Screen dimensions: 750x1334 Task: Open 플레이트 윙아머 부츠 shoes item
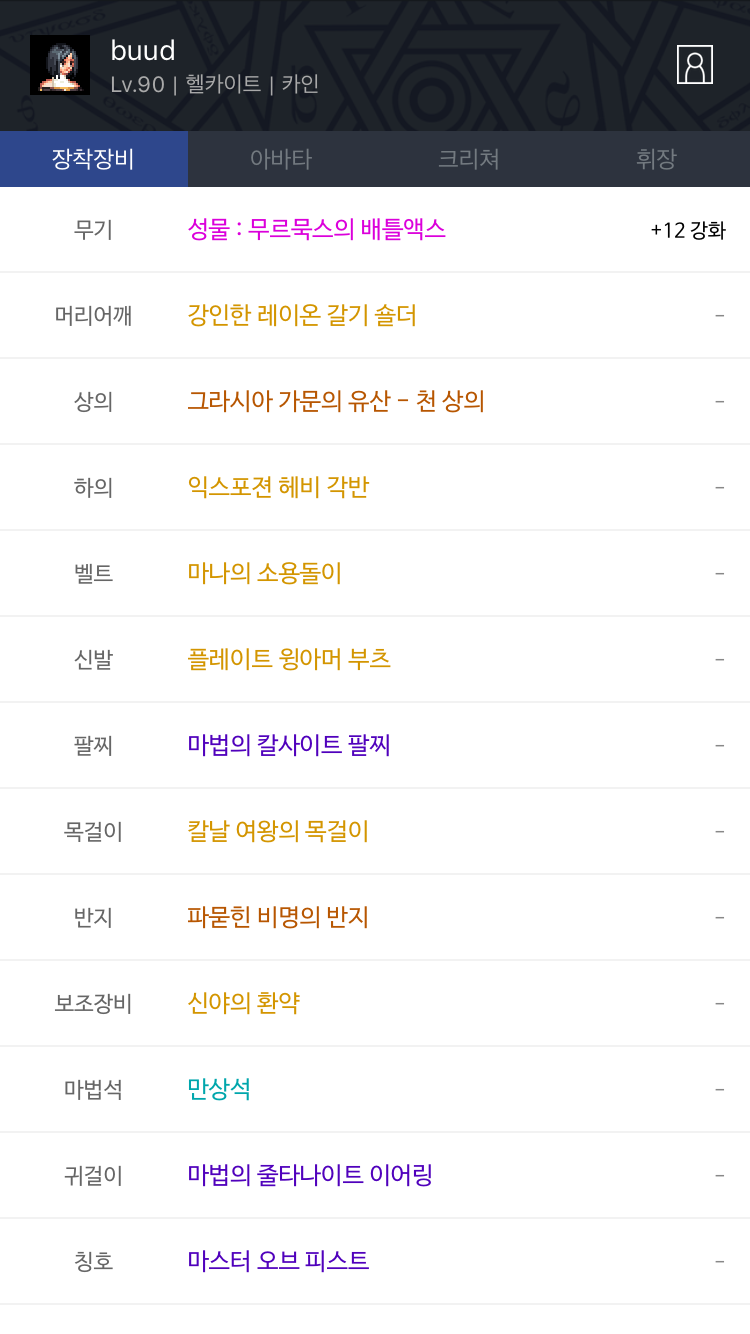point(289,659)
